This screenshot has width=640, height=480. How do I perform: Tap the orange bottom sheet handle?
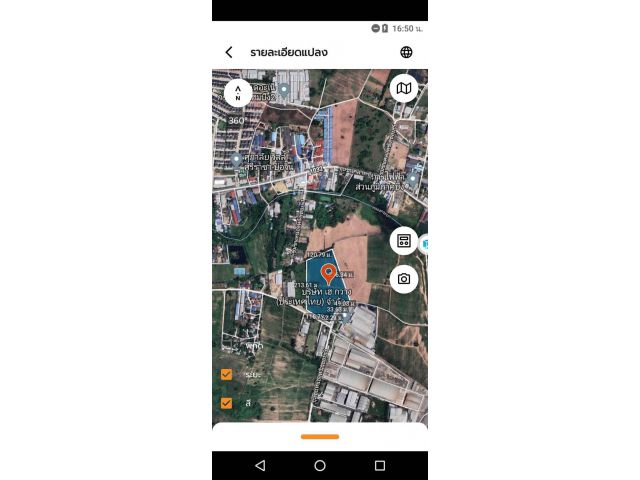tap(319, 436)
